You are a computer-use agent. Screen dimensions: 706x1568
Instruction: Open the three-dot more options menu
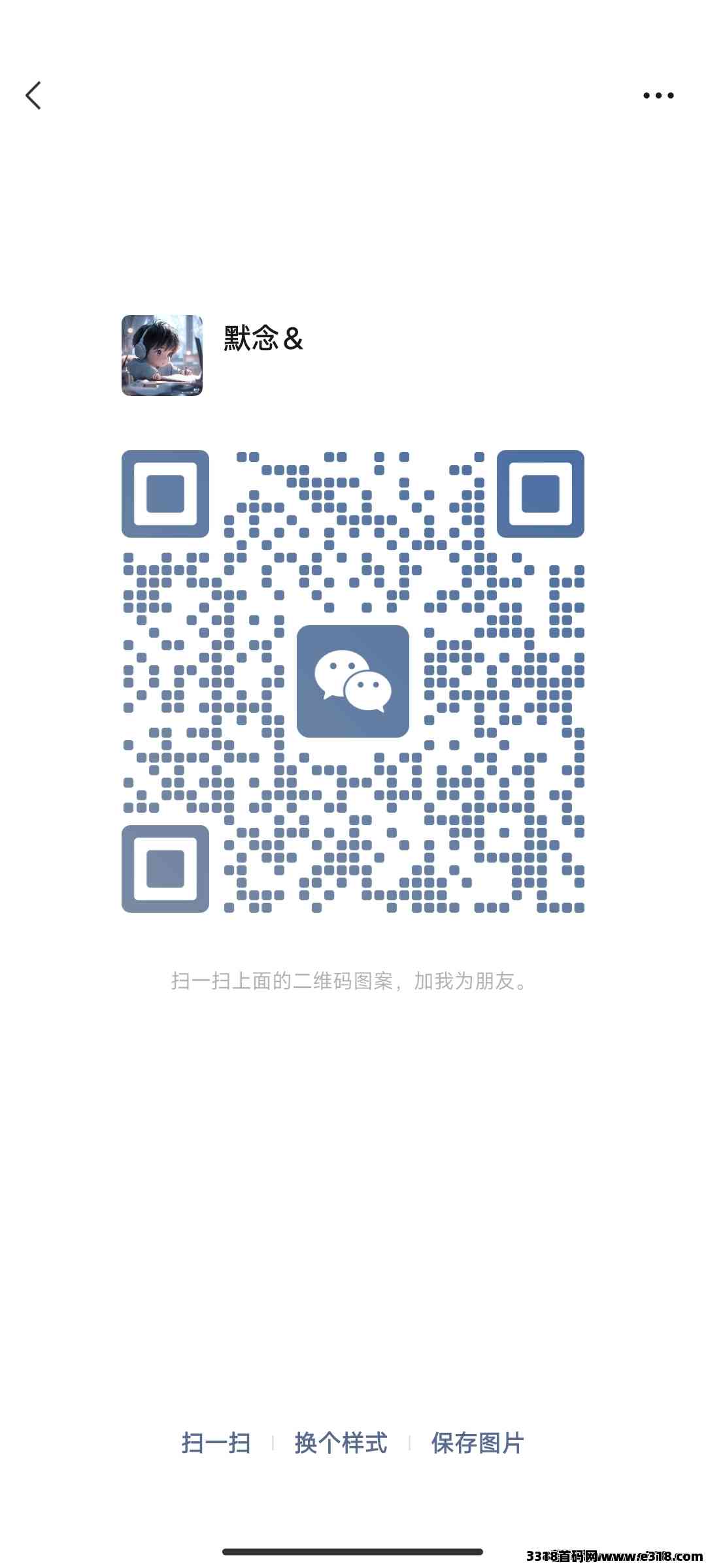pyautogui.click(x=658, y=95)
